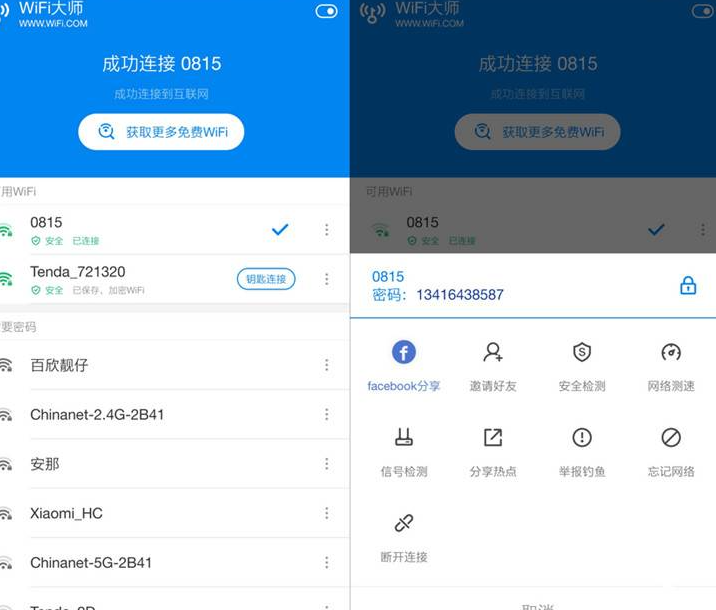Select the Chinanet-5G-2B41 network
Image resolution: width=716 pixels, height=610 pixels.
tap(150, 562)
